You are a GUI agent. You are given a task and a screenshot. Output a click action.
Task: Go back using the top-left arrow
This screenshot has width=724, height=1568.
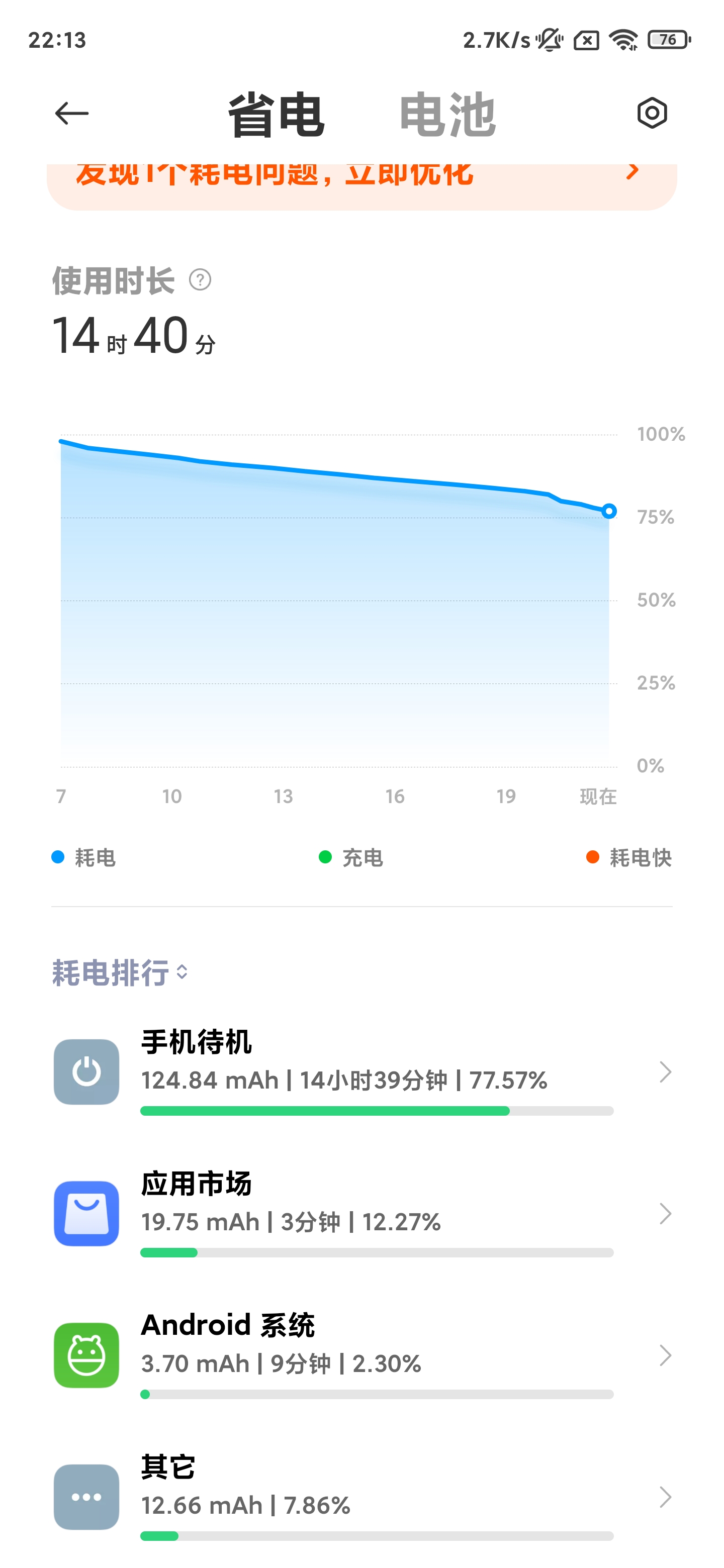click(x=72, y=113)
